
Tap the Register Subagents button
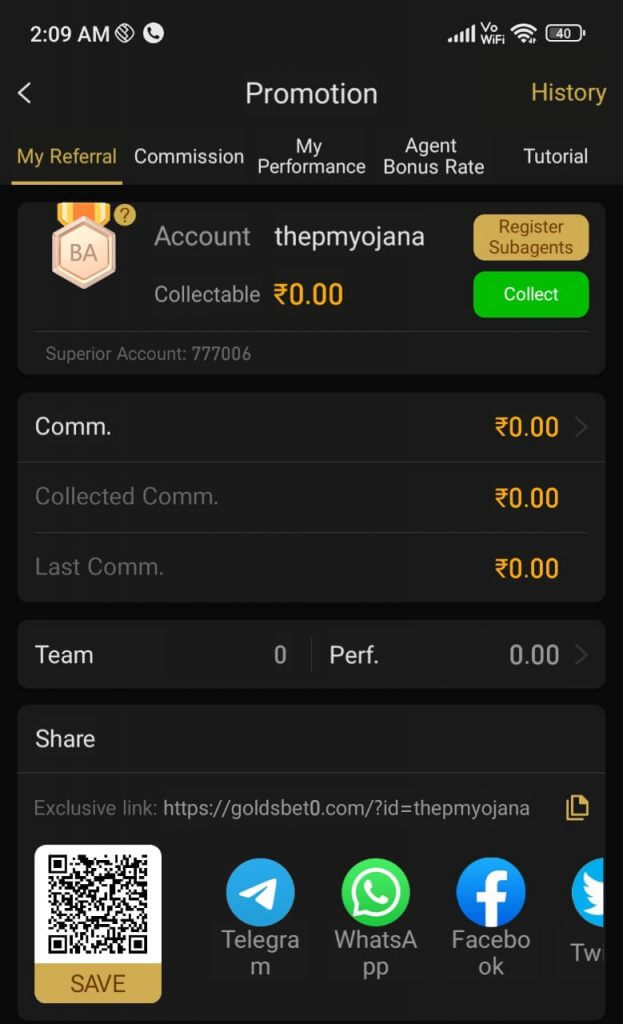point(530,237)
